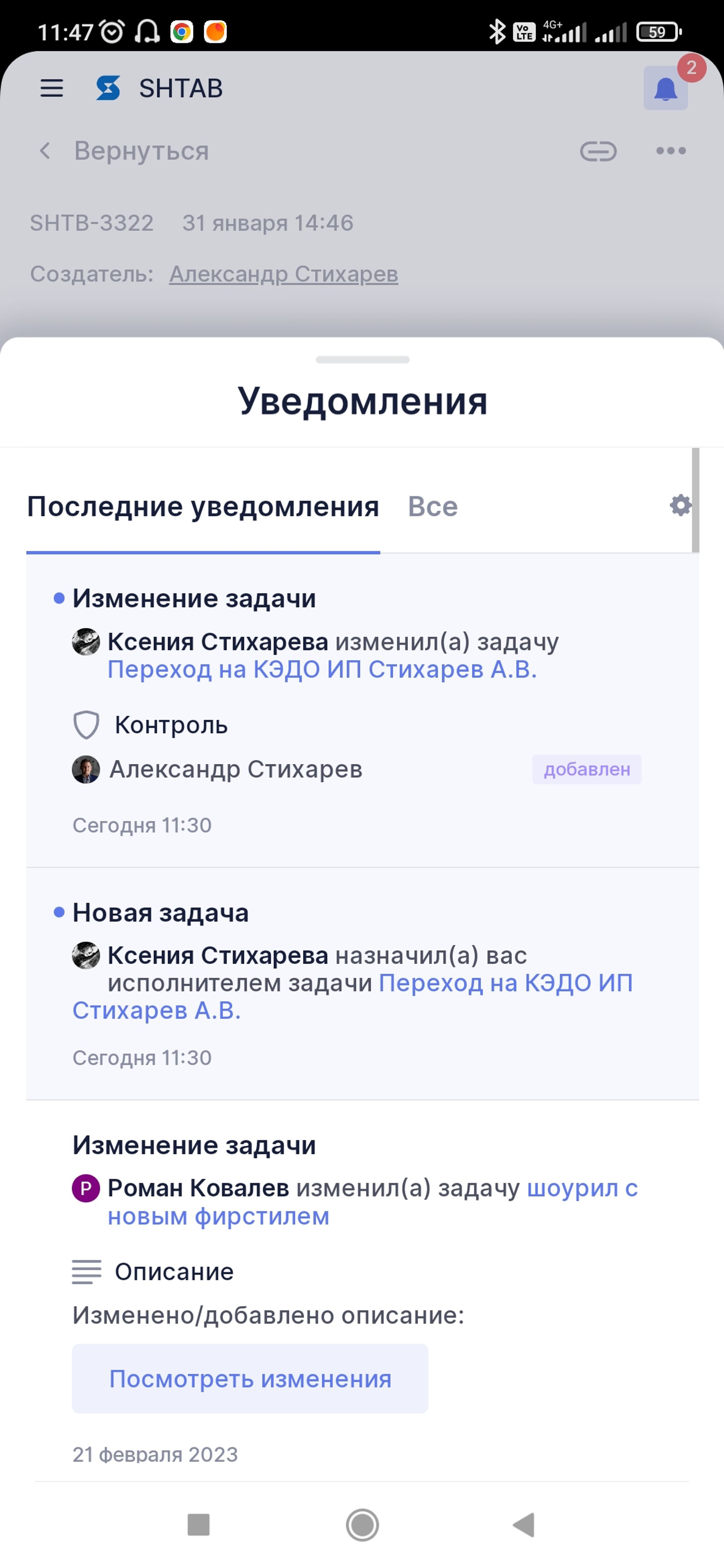Select the Последние уведомления tab
The height and width of the screenshot is (1568, 724).
(x=203, y=506)
